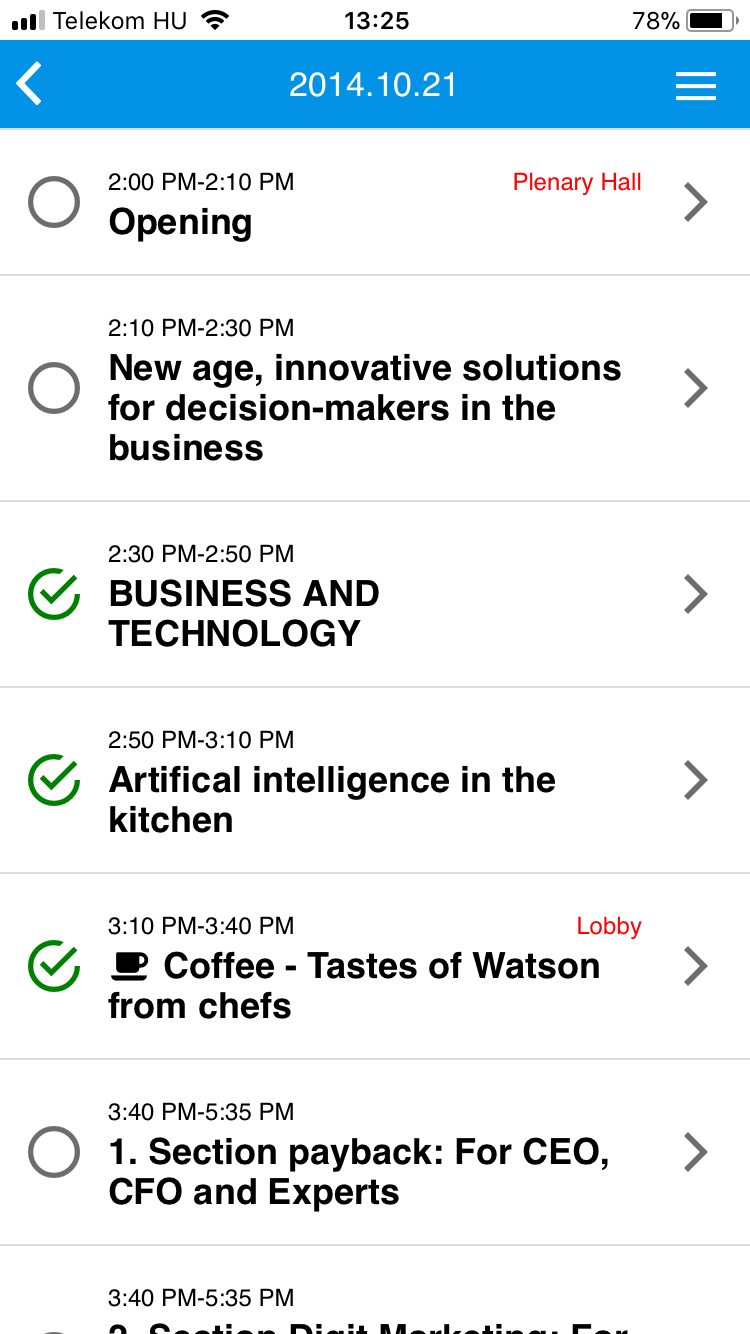The width and height of the screenshot is (750, 1334).
Task: Open the Opening session details
Action: [696, 202]
